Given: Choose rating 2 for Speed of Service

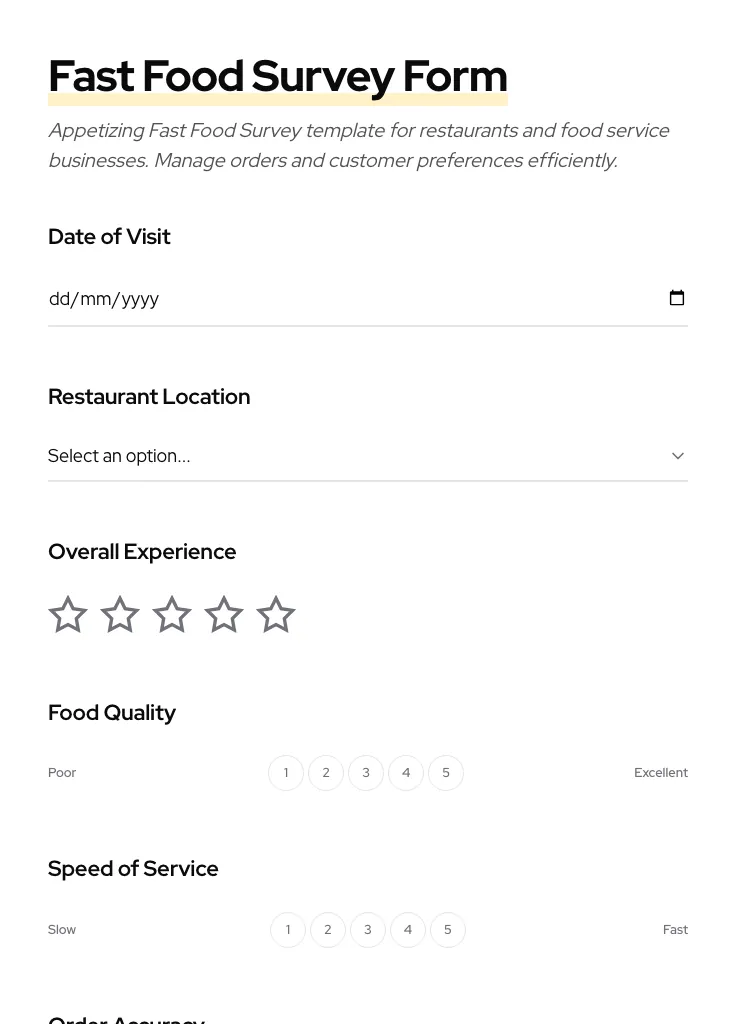Looking at the screenshot, I should point(328,929).
